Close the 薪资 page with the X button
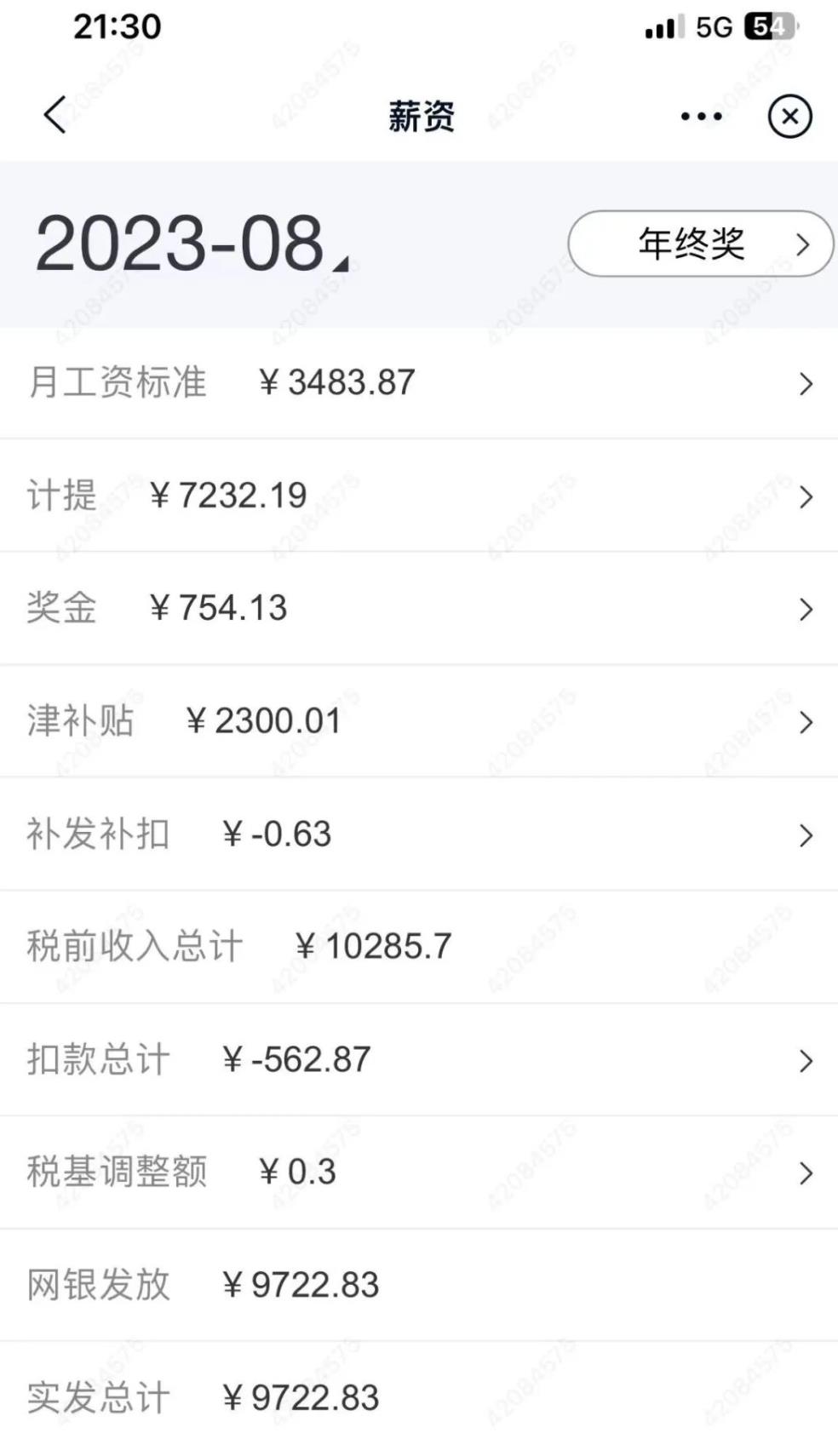The image size is (838, 1456). click(x=789, y=117)
